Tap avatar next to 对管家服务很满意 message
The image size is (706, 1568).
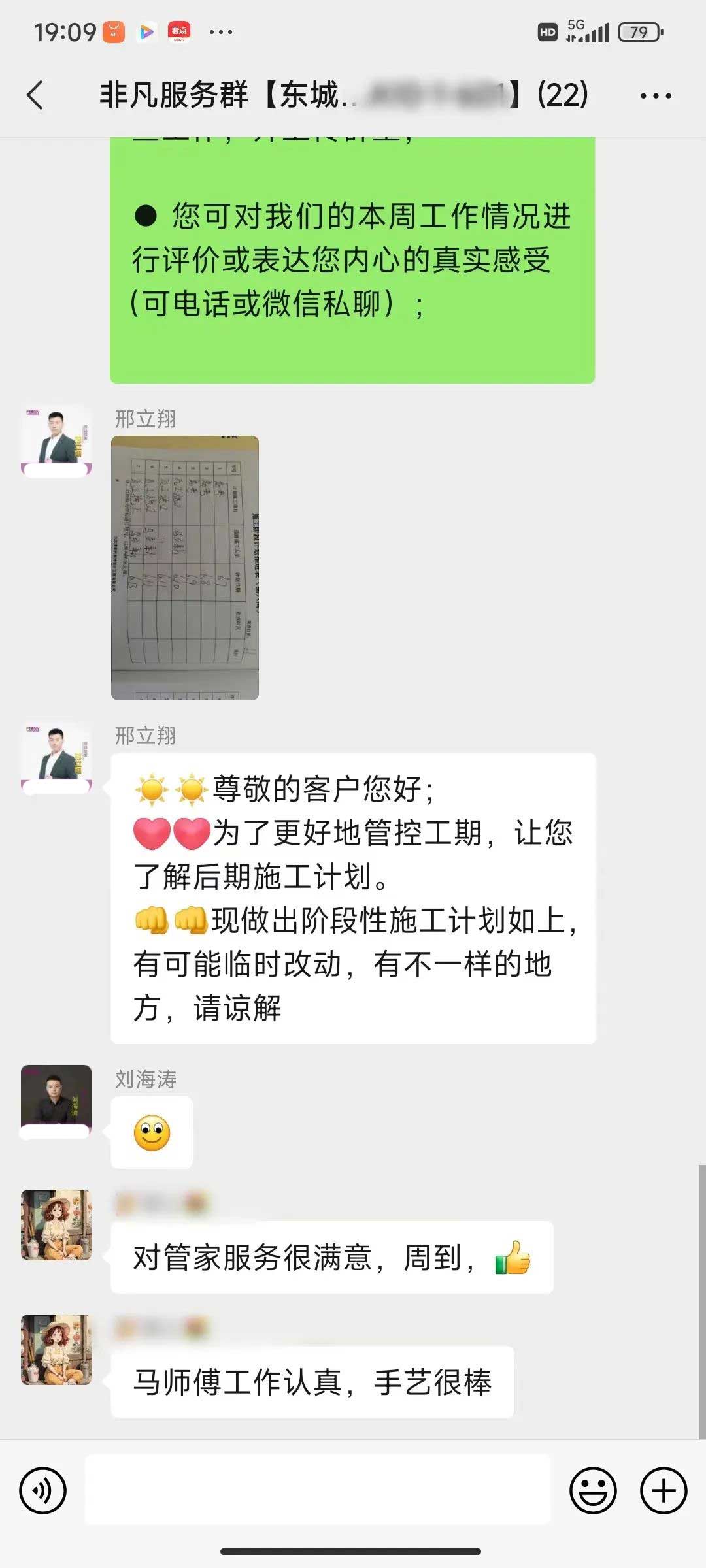56,1225
